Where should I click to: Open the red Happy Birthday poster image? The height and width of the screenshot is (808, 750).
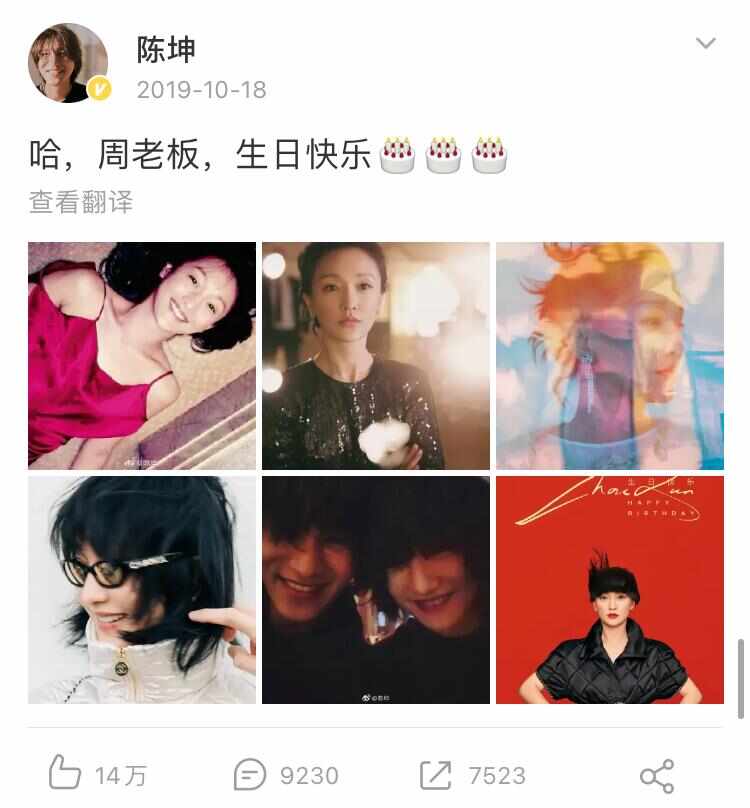pos(609,589)
